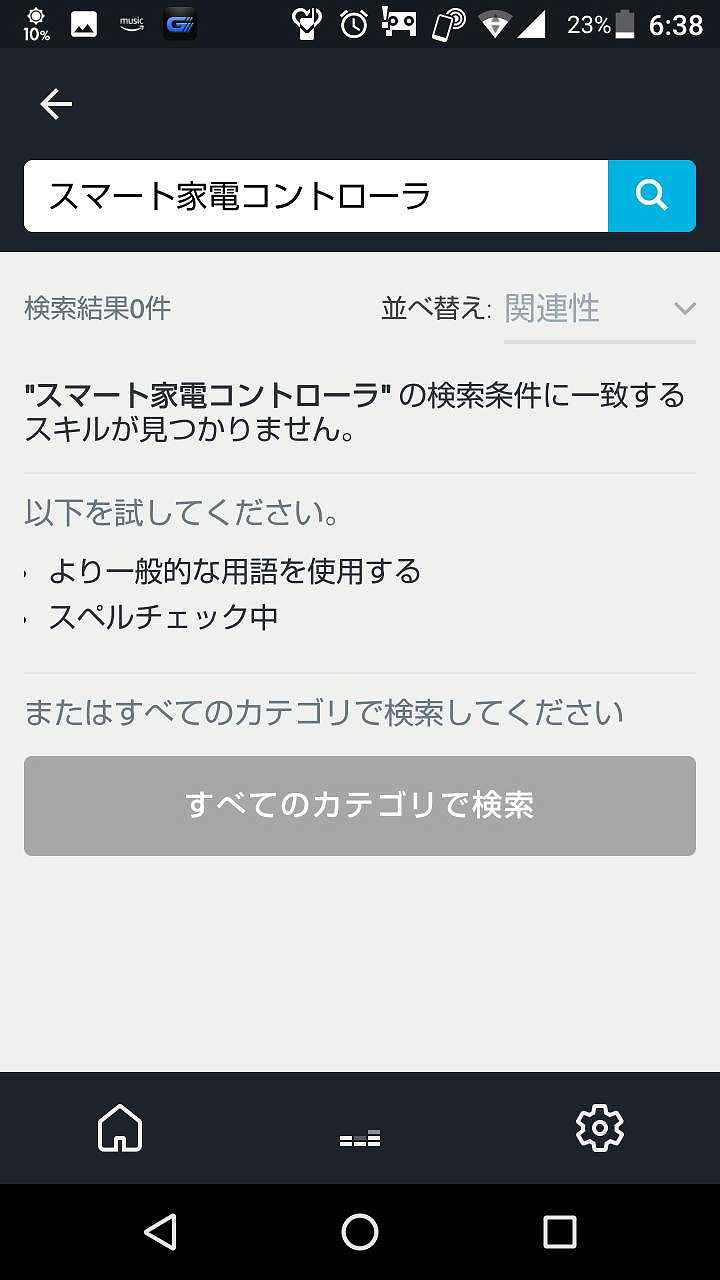Screen dimensions: 720x1280
Task: Open the system recent apps view
Action: coord(559,1232)
